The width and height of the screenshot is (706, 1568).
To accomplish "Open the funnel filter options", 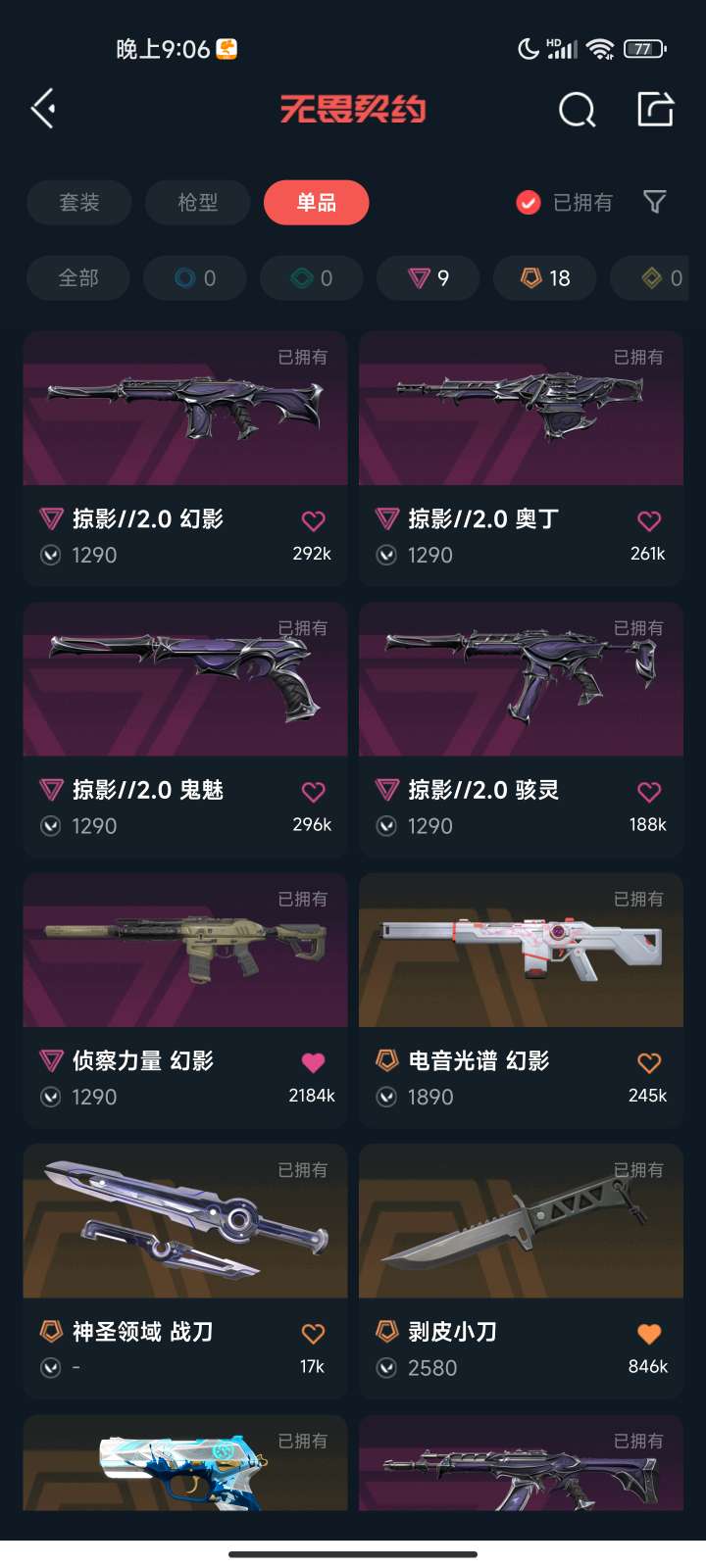I will tap(654, 203).
